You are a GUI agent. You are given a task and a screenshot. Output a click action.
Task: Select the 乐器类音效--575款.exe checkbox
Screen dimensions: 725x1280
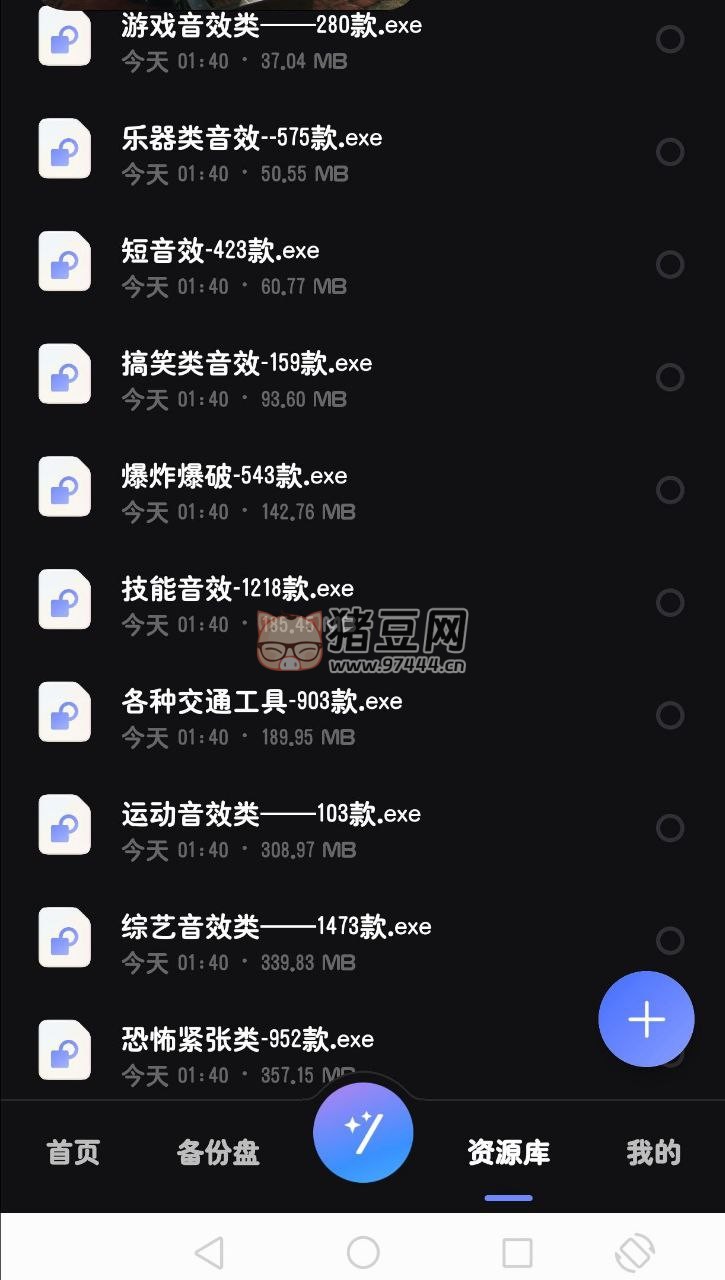[x=669, y=152]
